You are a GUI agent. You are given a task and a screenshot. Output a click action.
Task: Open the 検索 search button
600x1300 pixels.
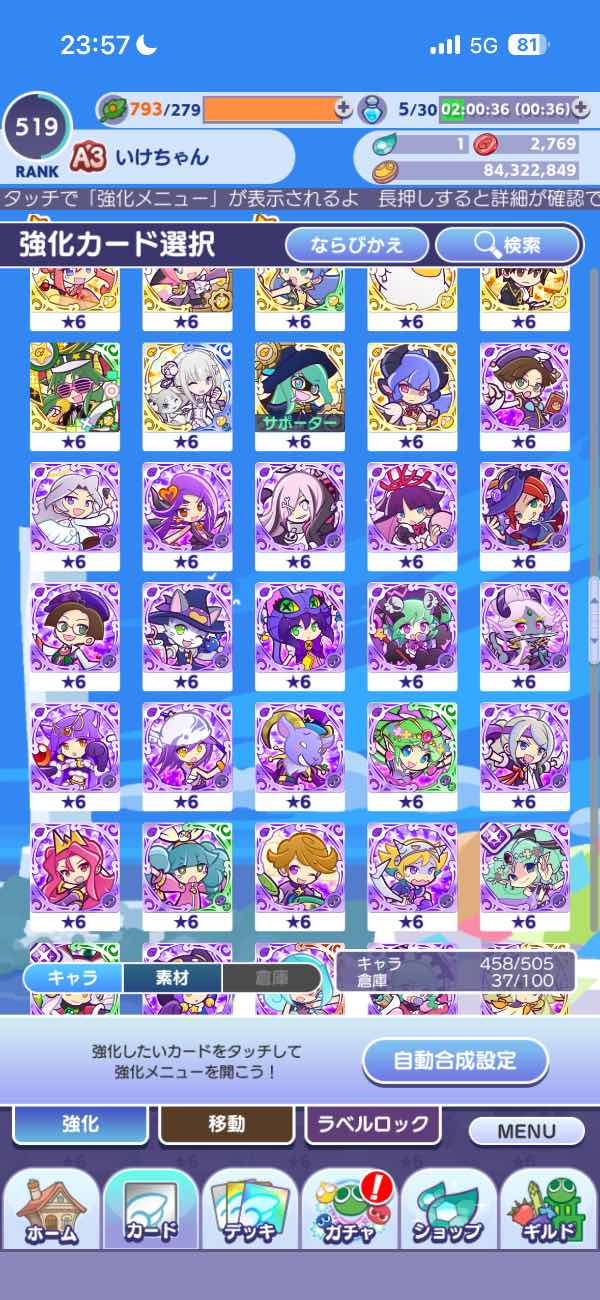coord(508,244)
